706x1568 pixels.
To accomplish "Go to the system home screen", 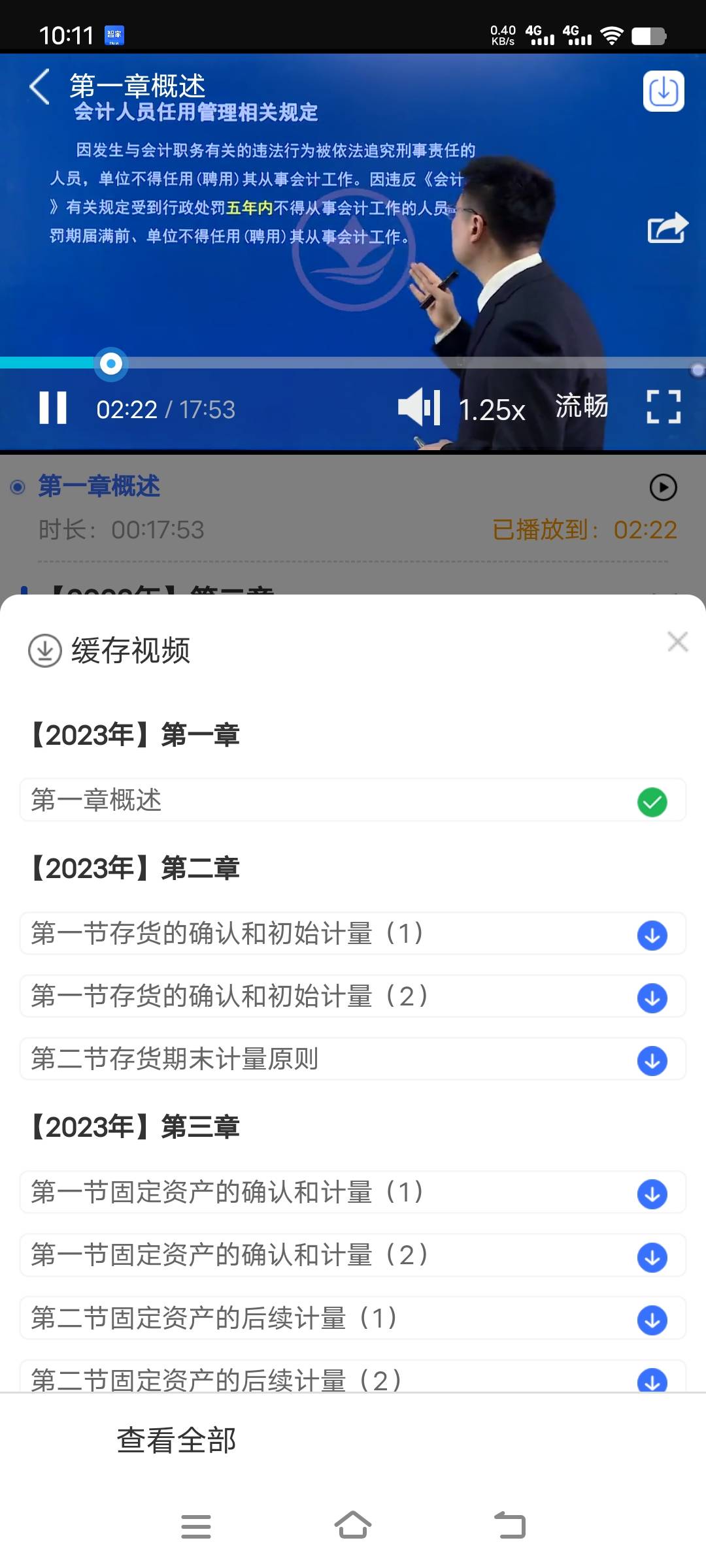I will coord(353,1526).
